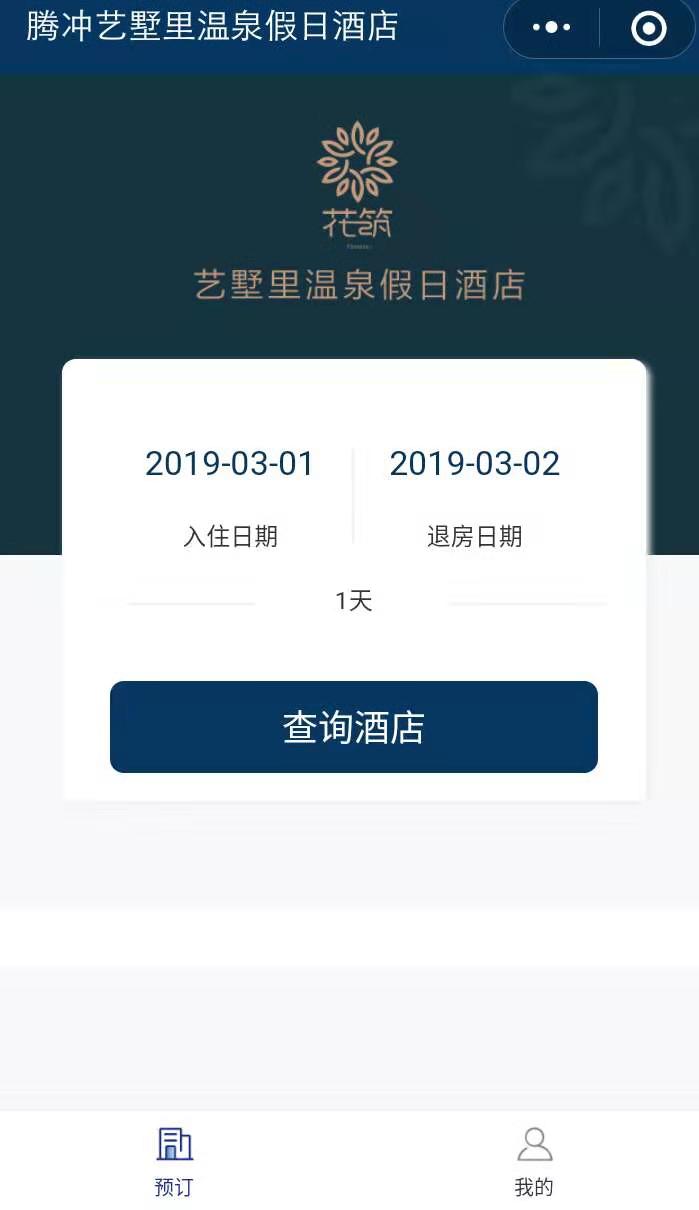Screen dimensions: 699x1210
Task: Switch to the 我的 tab
Action: click(x=534, y=1161)
